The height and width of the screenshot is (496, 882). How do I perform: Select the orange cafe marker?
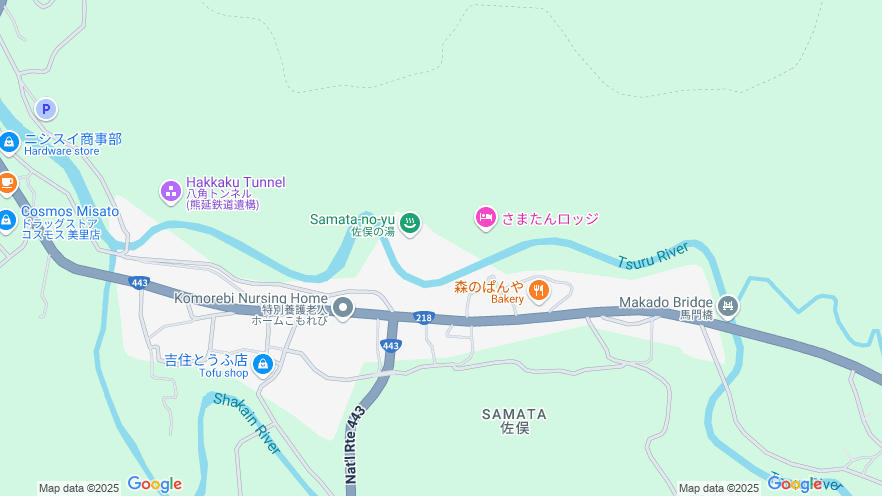(x=7, y=182)
